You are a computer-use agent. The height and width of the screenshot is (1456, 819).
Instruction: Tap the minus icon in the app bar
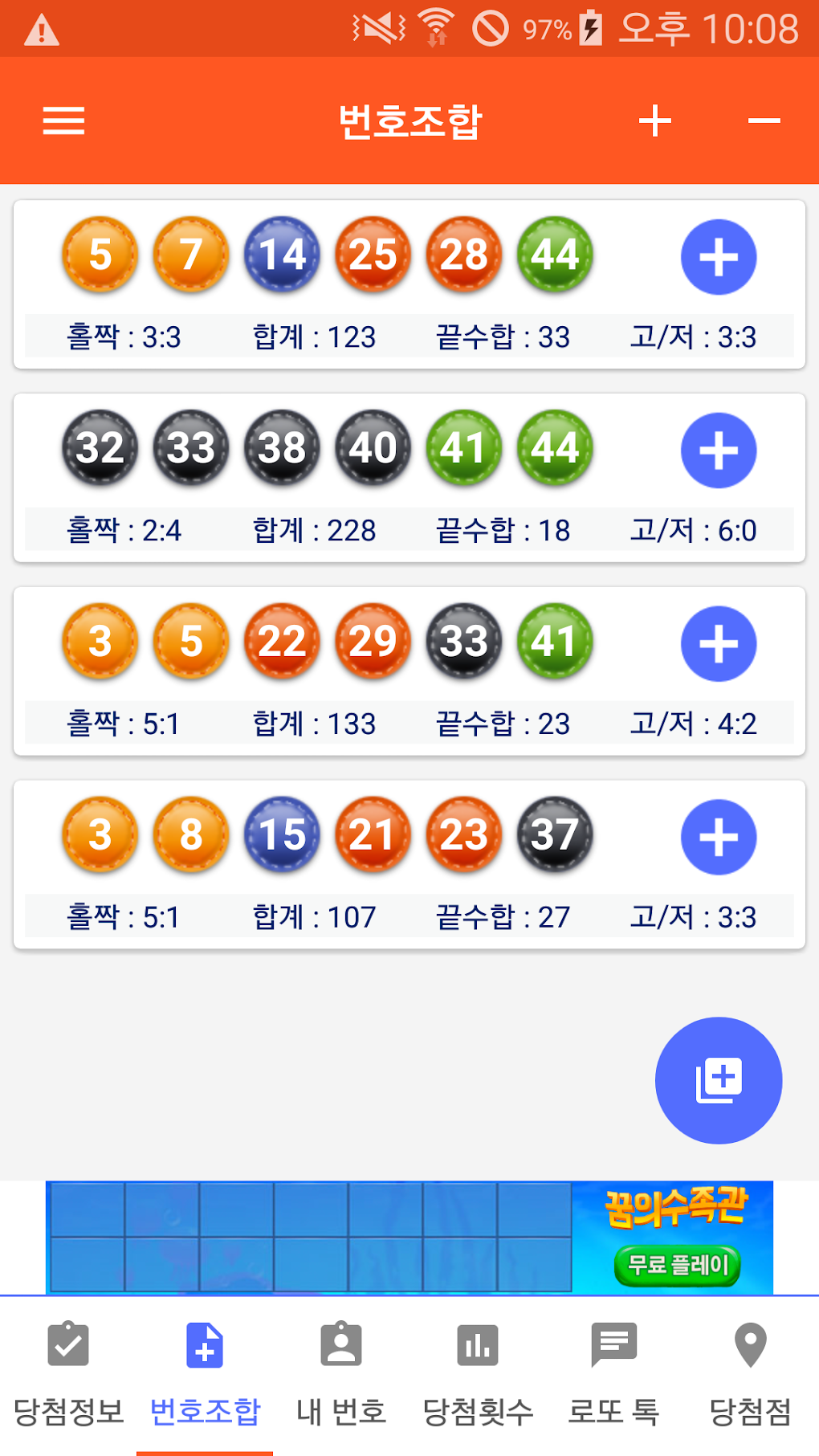coord(764,121)
